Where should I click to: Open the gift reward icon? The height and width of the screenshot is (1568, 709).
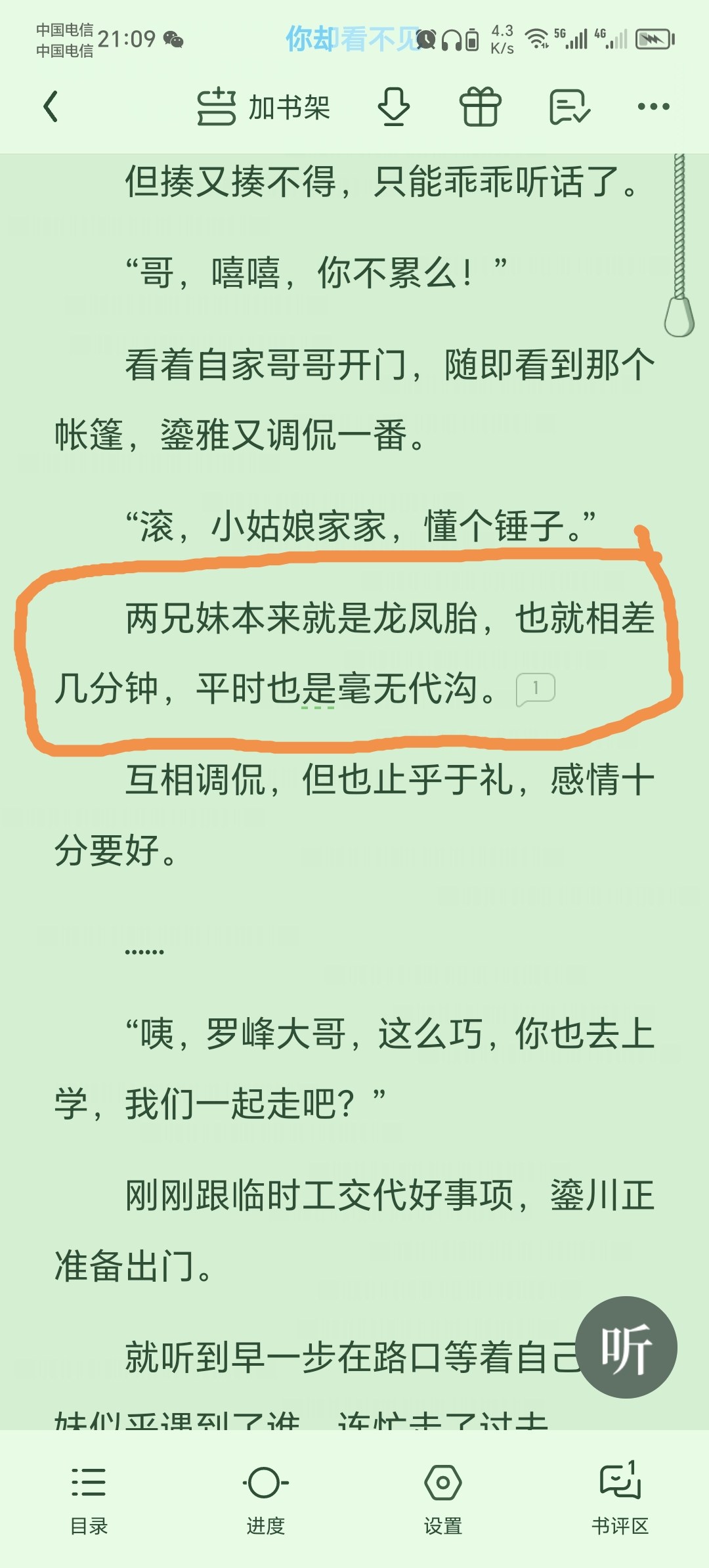pos(480,106)
